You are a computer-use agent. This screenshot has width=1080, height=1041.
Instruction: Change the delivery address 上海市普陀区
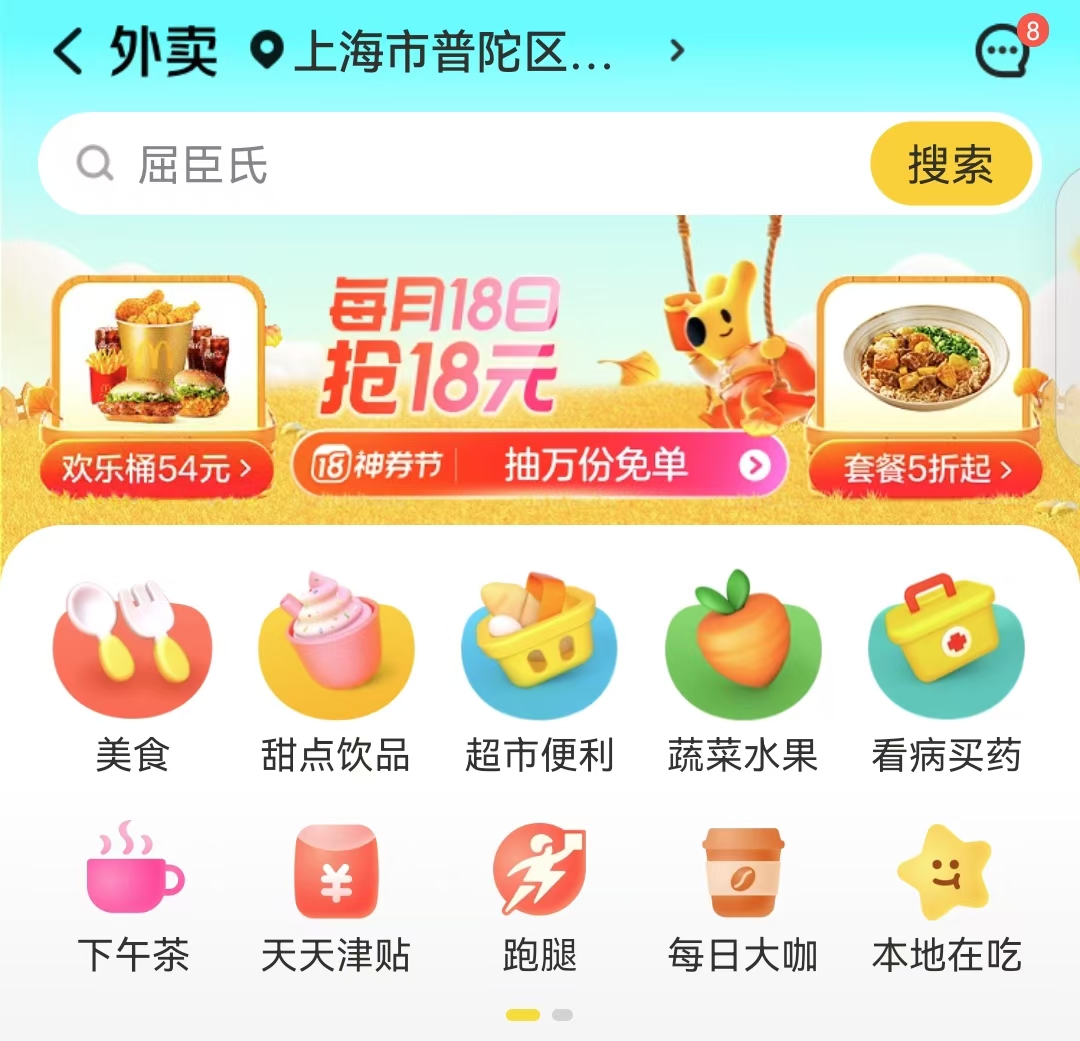coord(470,51)
